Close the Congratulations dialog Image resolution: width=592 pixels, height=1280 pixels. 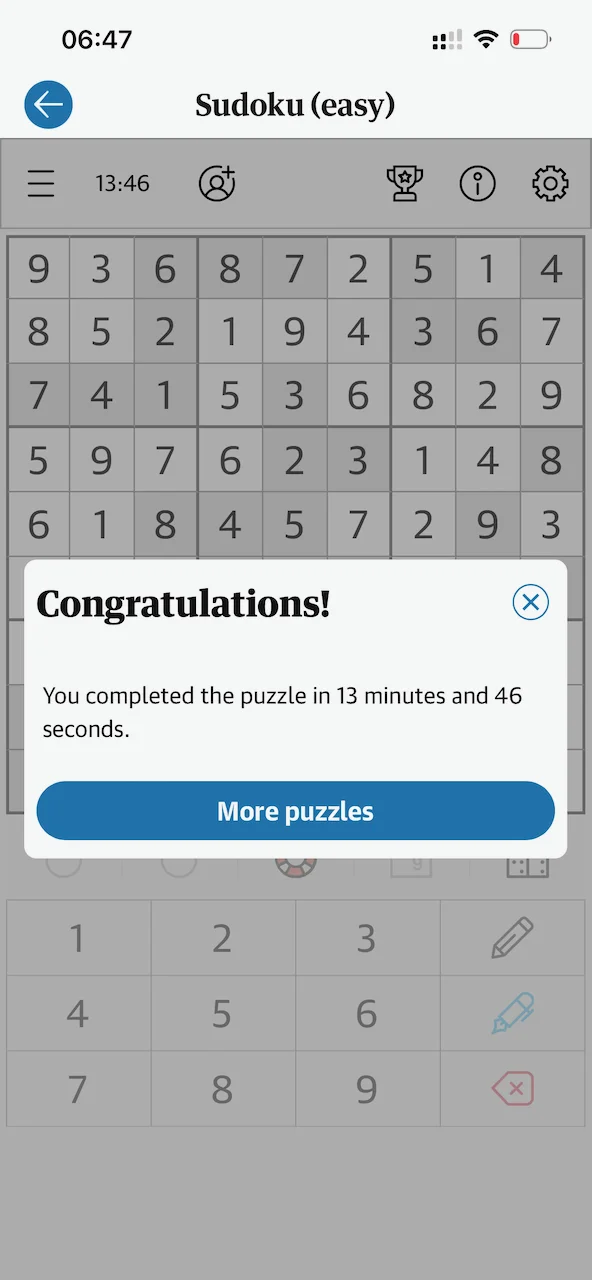click(531, 602)
